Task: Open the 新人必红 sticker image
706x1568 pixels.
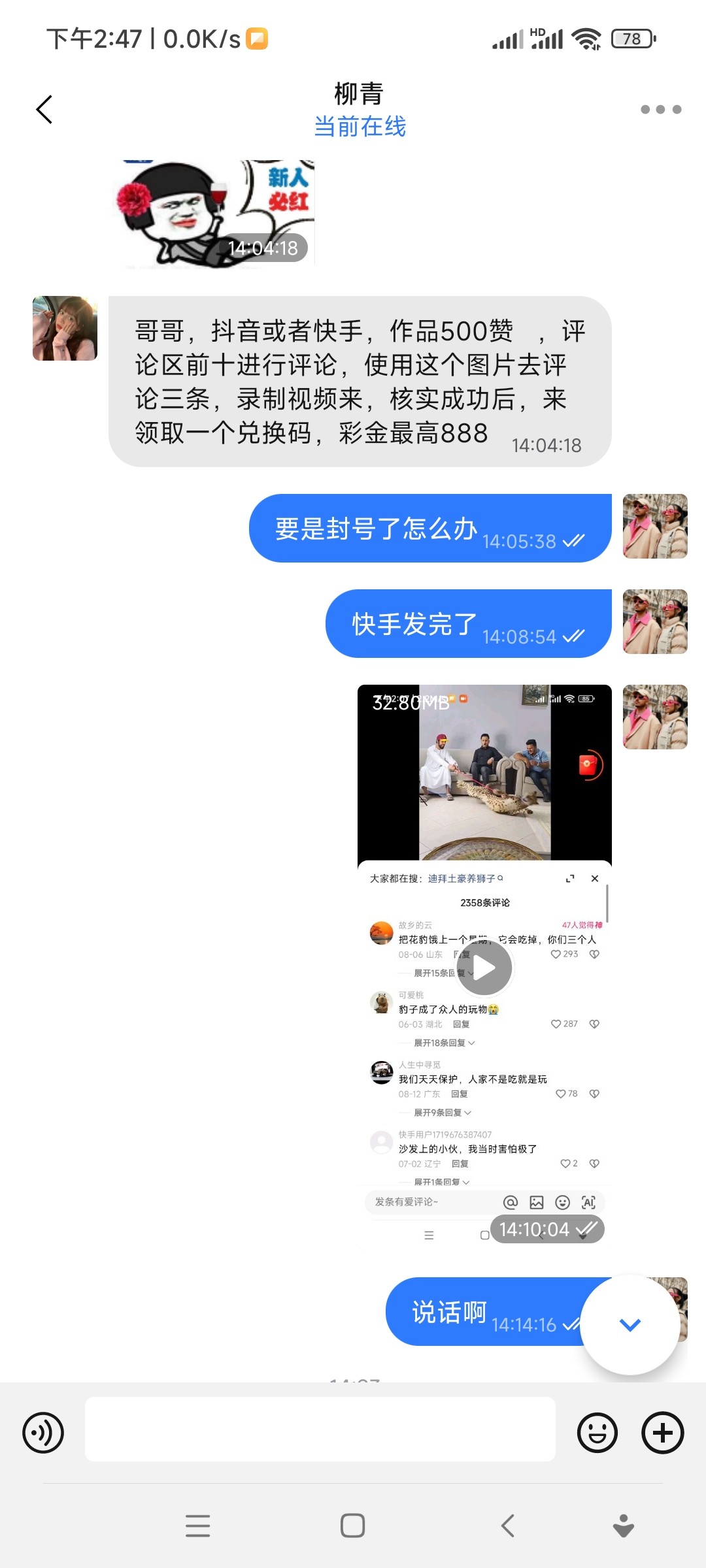Action: tap(217, 213)
